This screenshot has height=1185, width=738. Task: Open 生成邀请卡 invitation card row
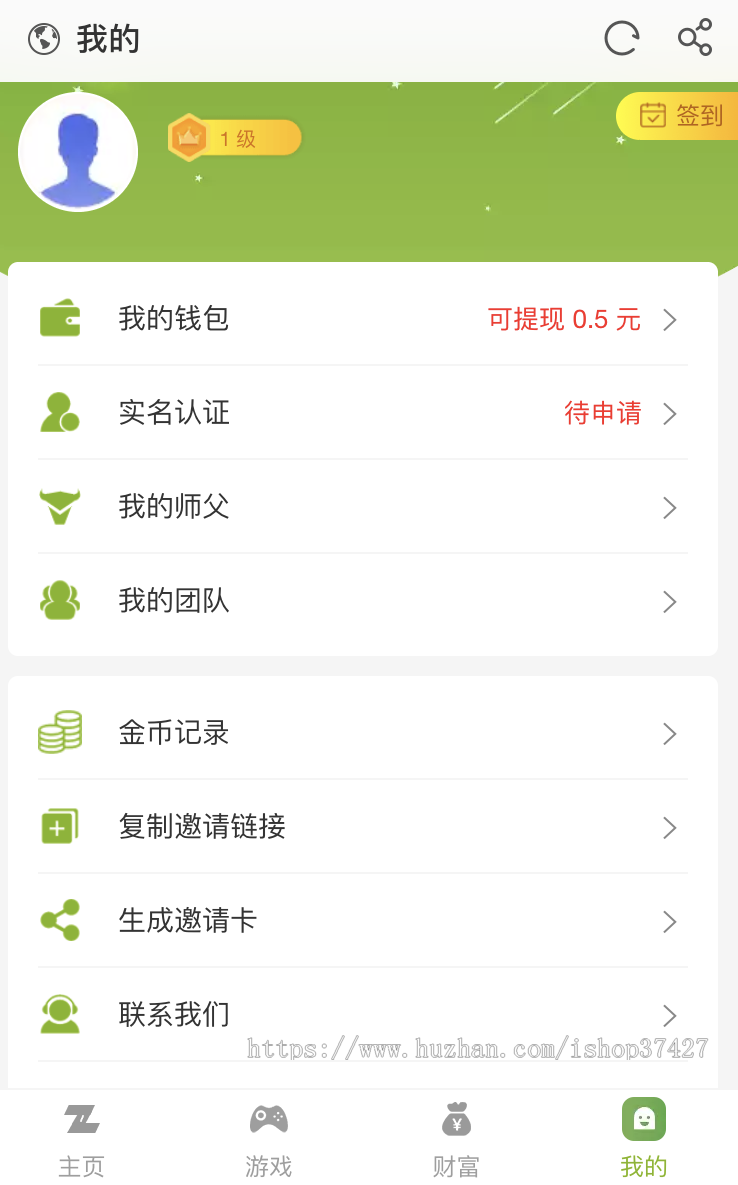click(362, 921)
